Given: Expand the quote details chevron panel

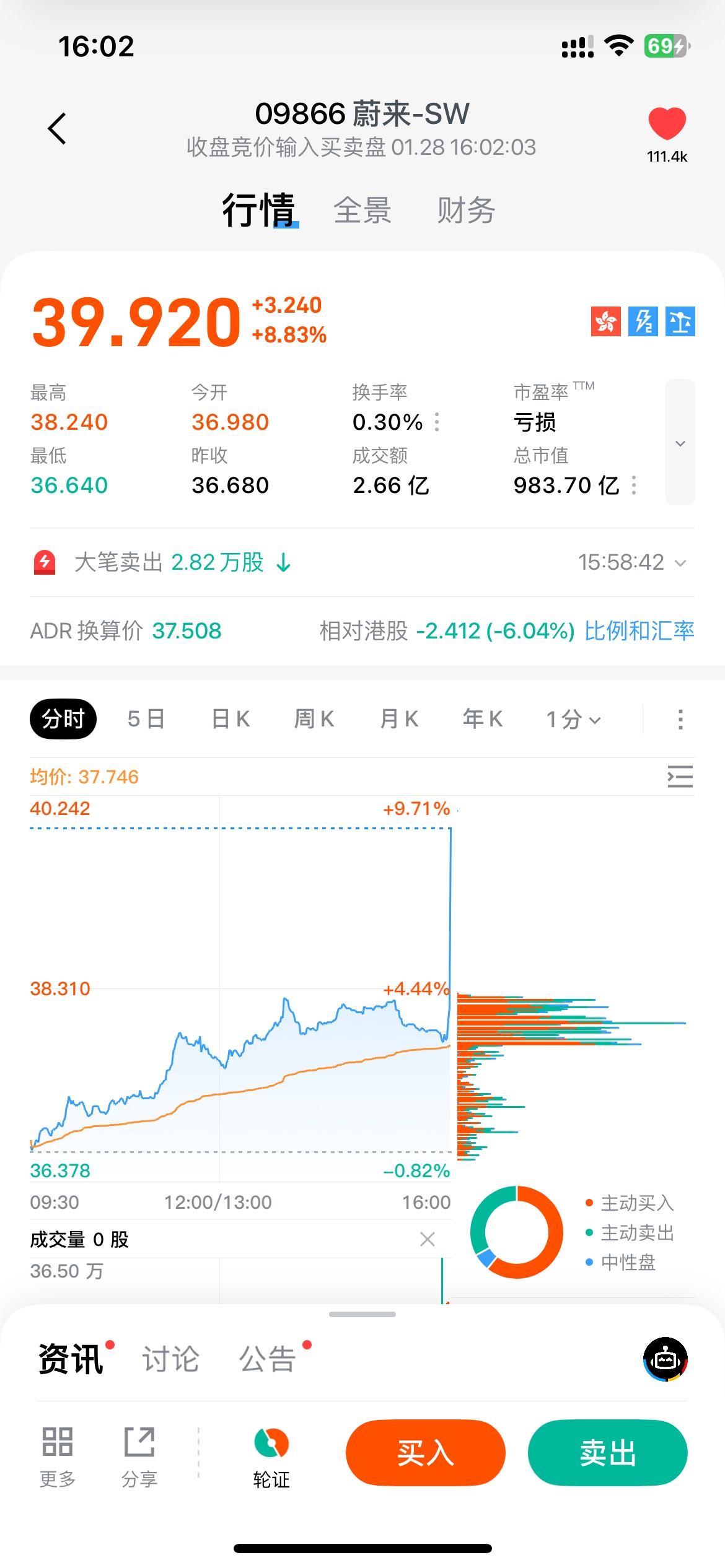Looking at the screenshot, I should [680, 443].
